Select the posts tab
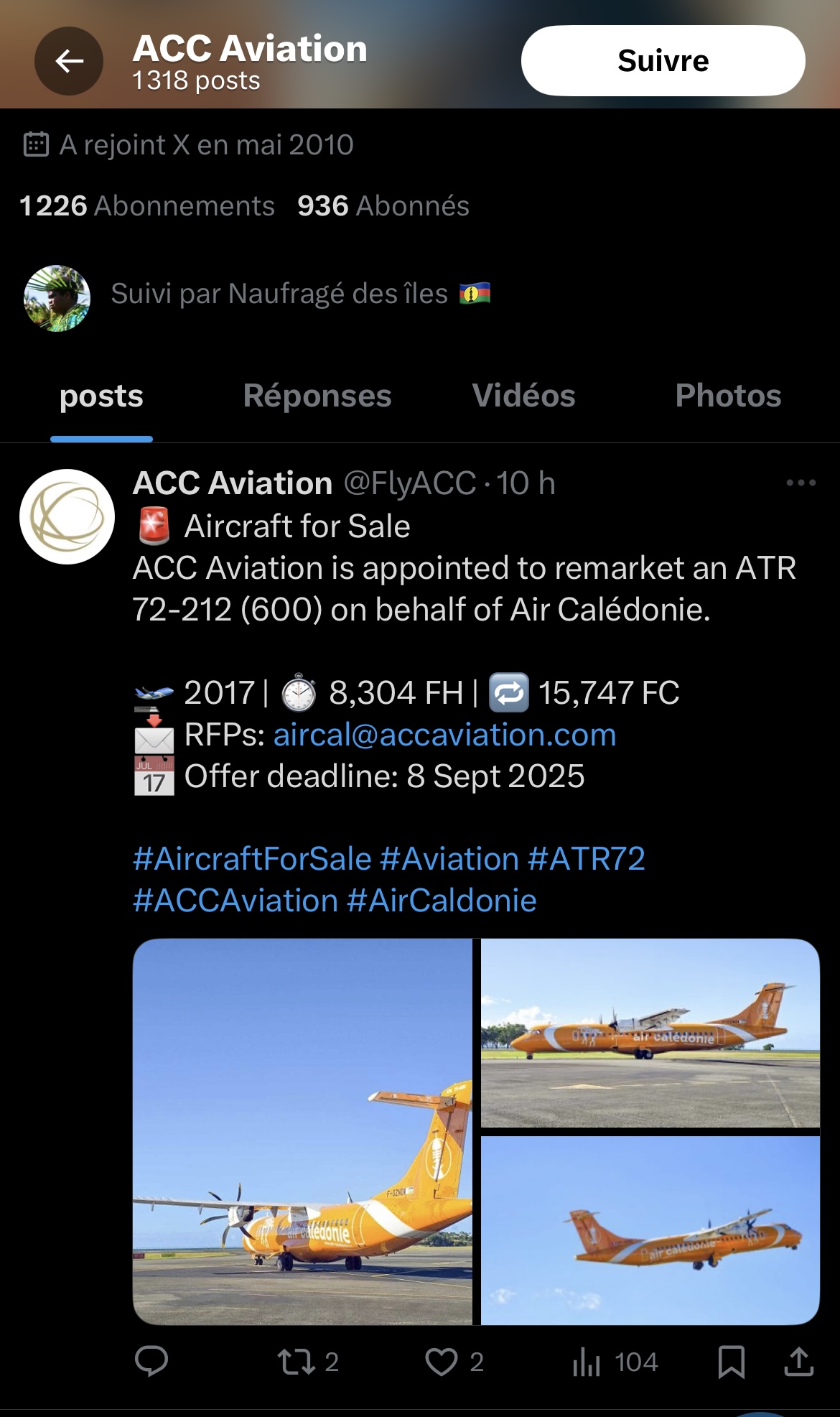 (101, 396)
